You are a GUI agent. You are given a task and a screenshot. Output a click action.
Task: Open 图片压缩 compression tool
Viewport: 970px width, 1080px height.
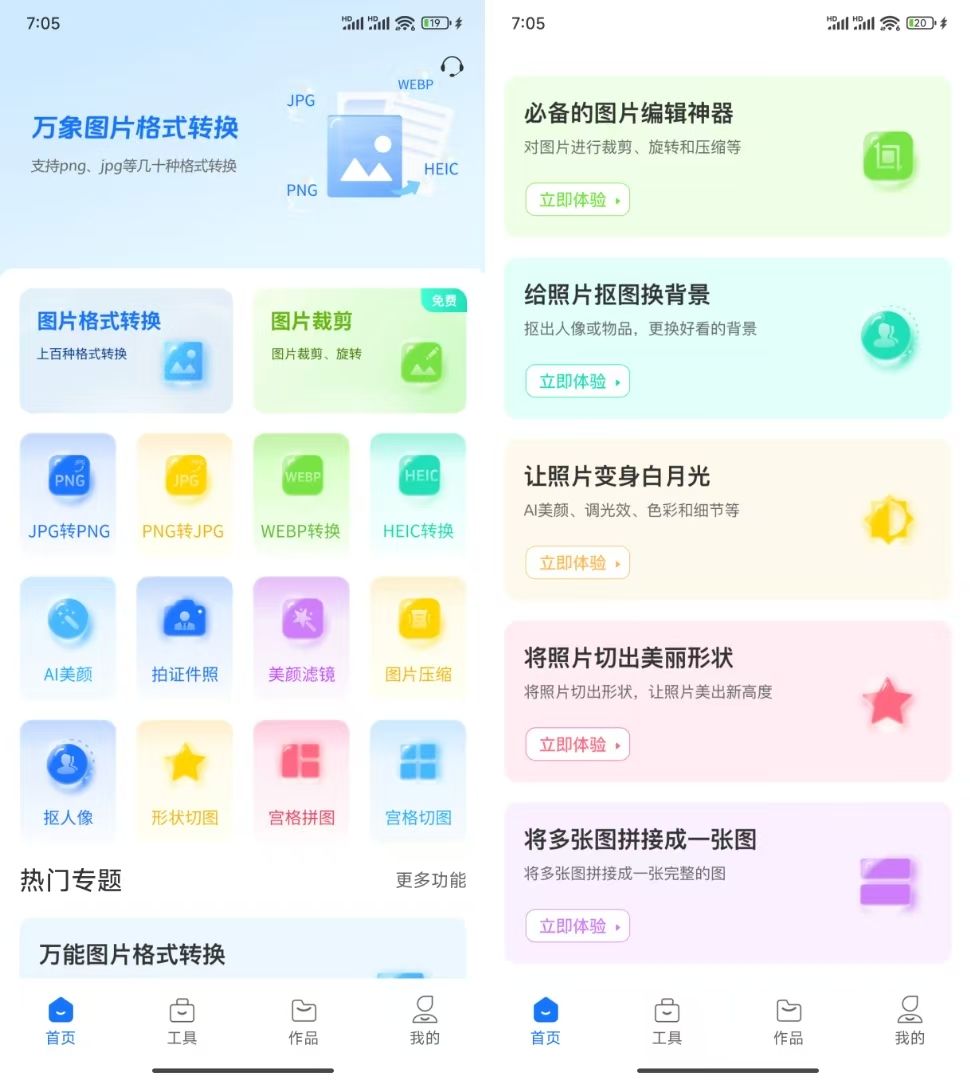pos(418,635)
